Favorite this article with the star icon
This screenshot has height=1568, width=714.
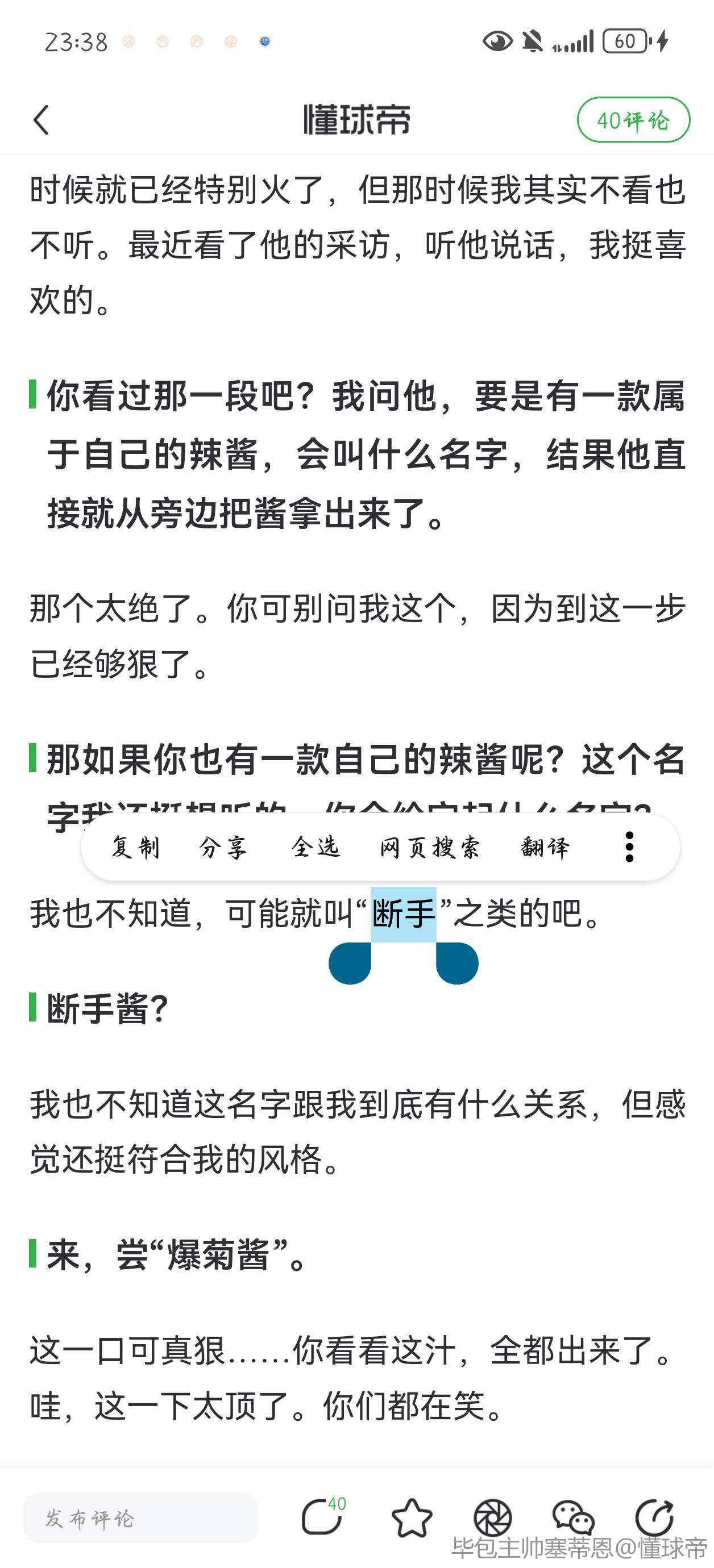(x=412, y=1517)
